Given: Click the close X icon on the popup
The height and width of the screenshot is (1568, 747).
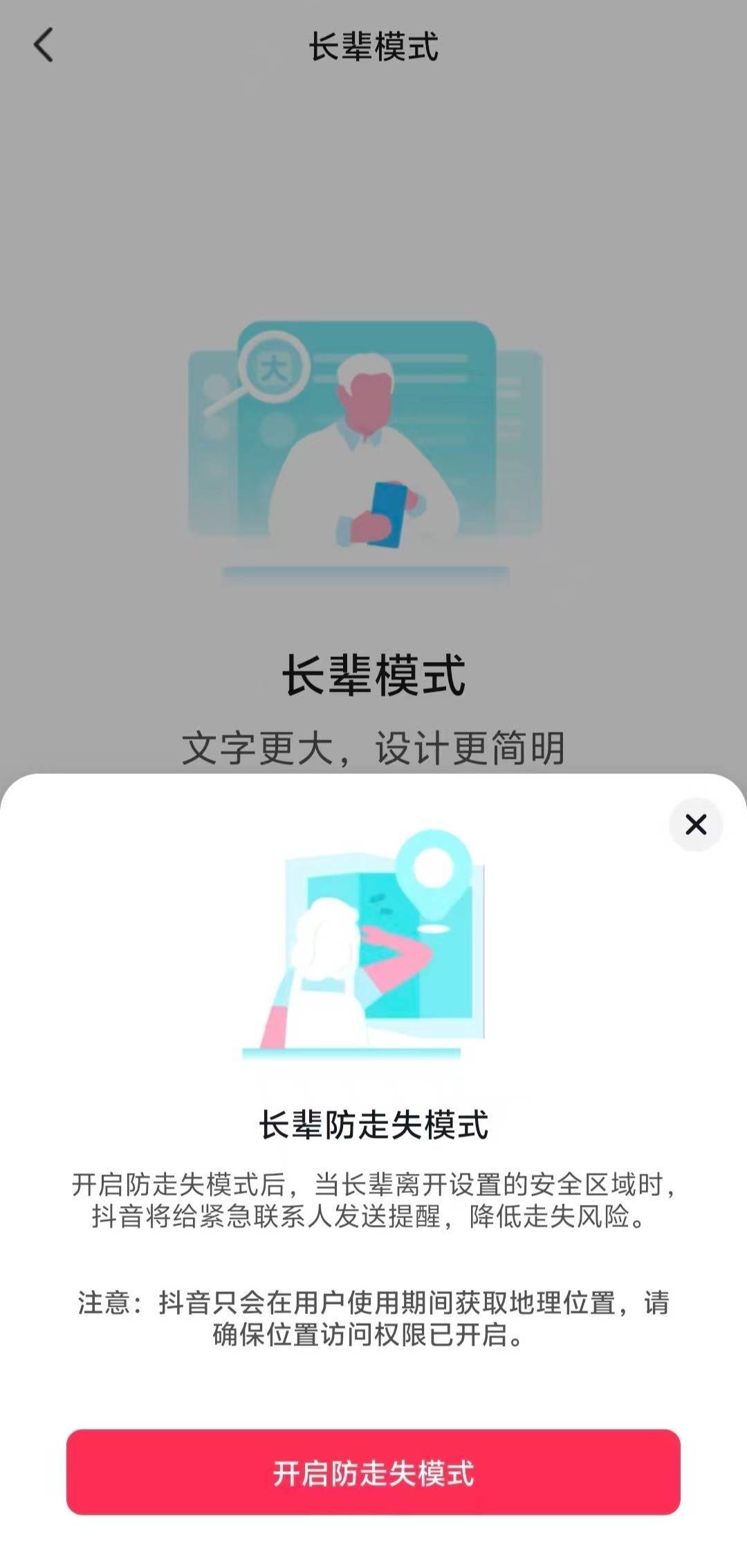Looking at the screenshot, I should point(697,823).
